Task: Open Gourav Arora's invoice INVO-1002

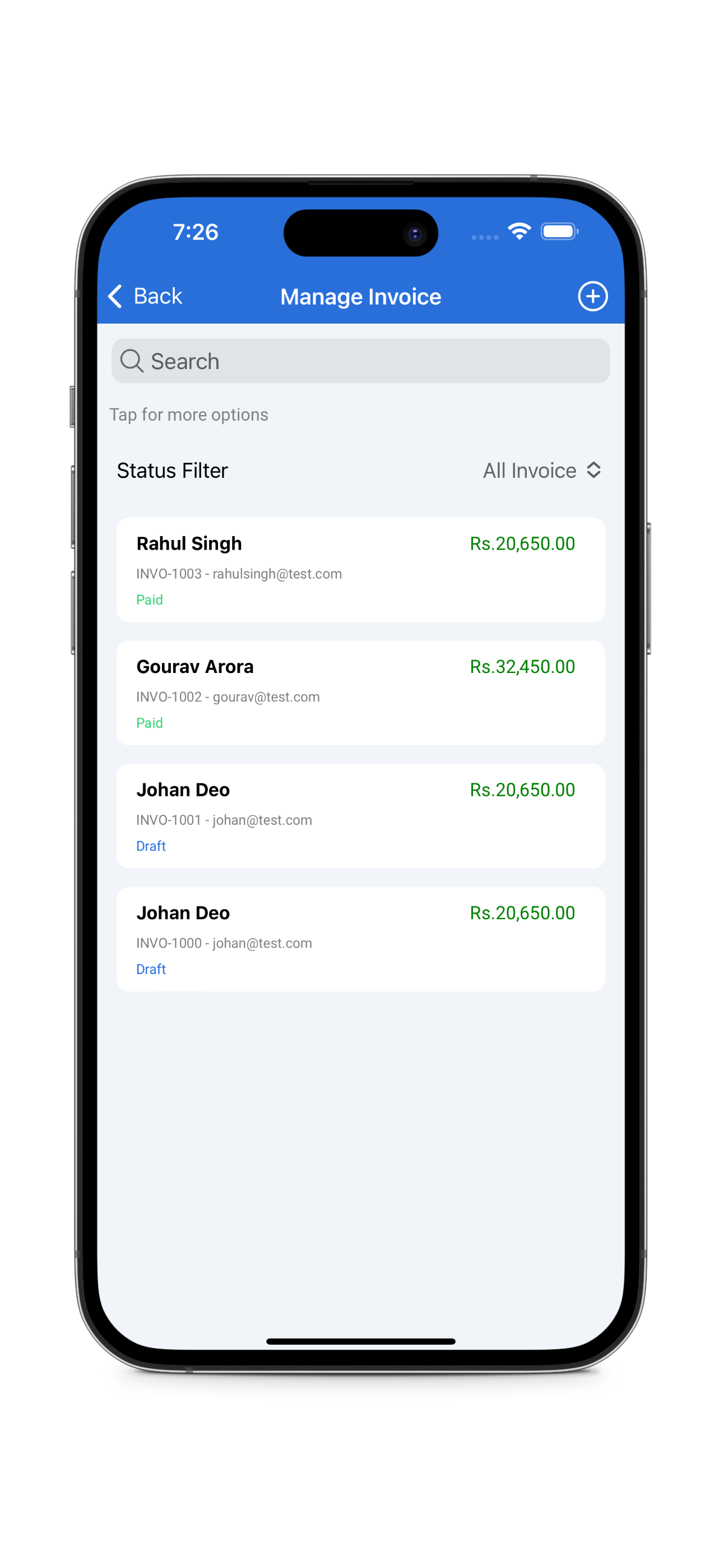Action: click(x=360, y=693)
